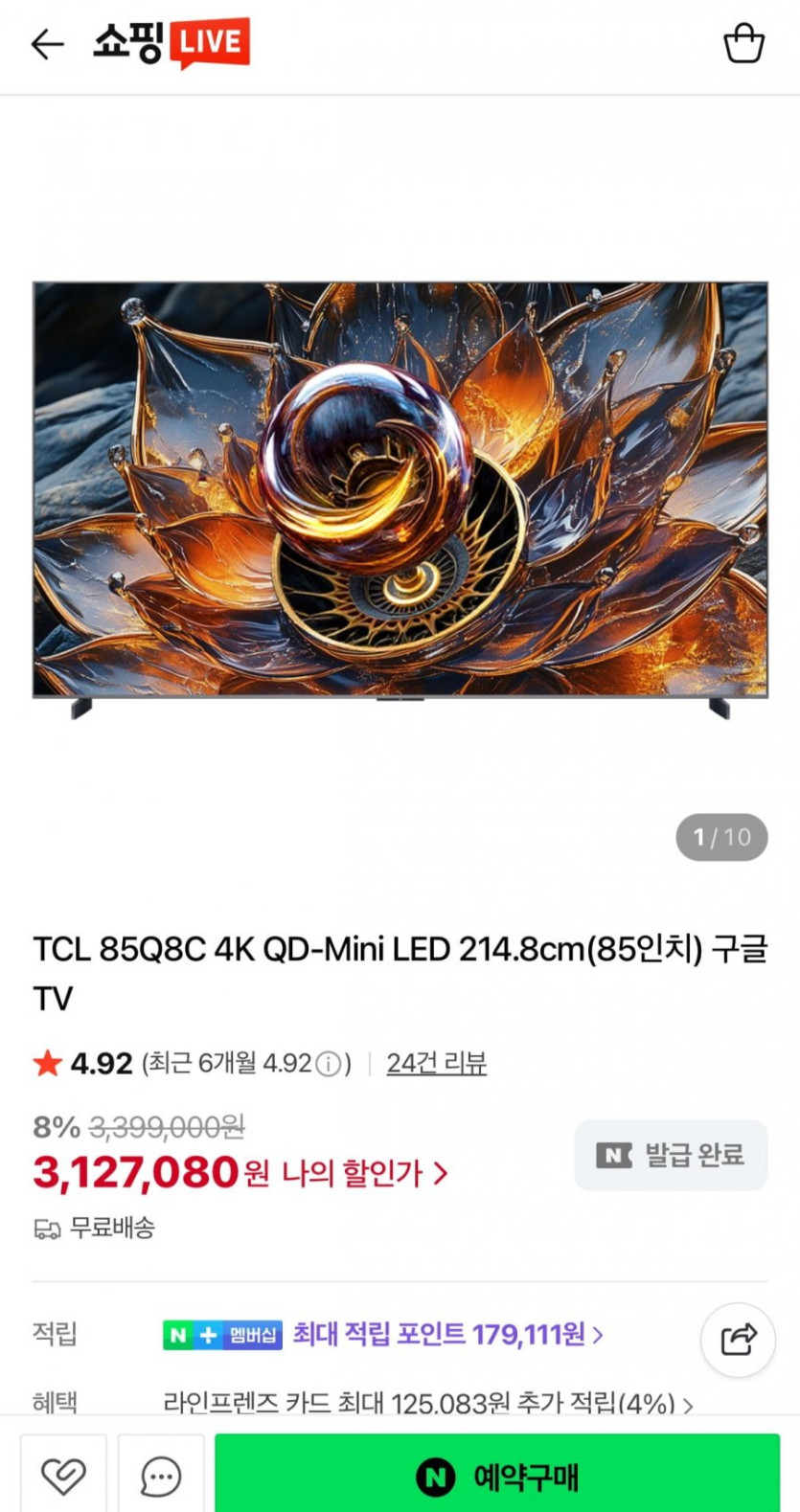Image resolution: width=800 pixels, height=1512 pixels.
Task: Show rating info for 최근 6개월
Action: tap(329, 1064)
